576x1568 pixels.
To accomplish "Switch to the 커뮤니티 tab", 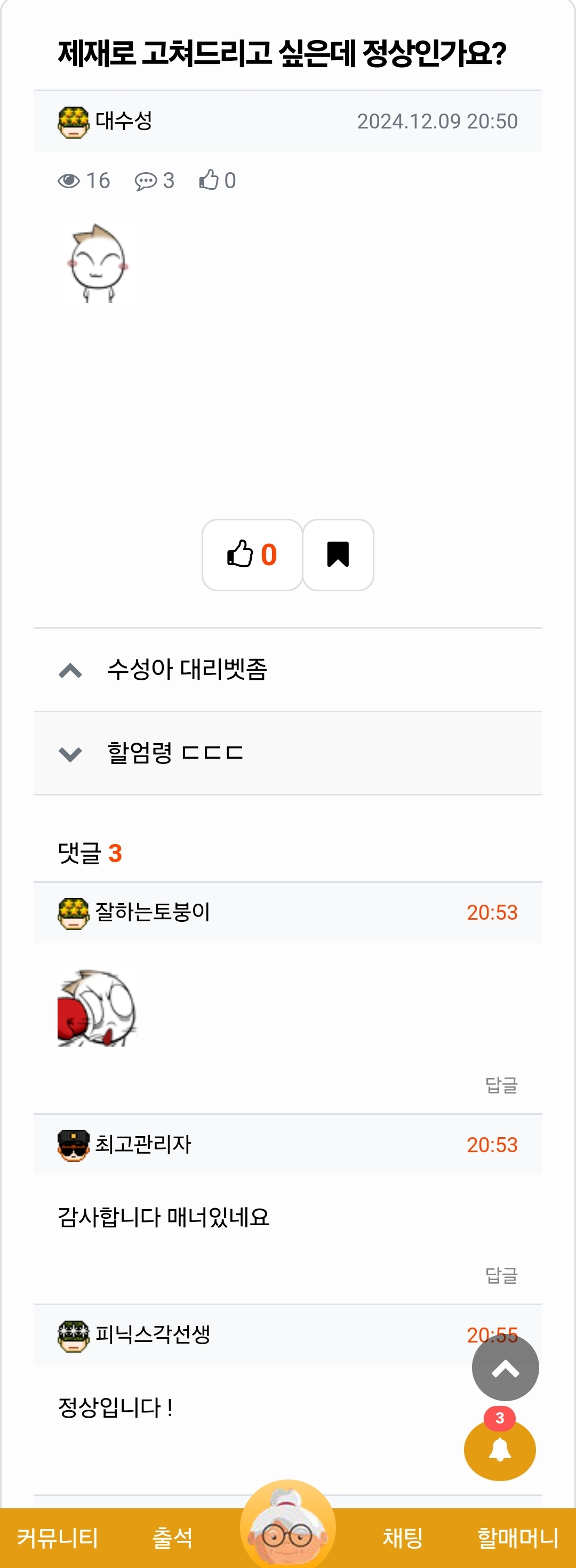I will point(57,1538).
